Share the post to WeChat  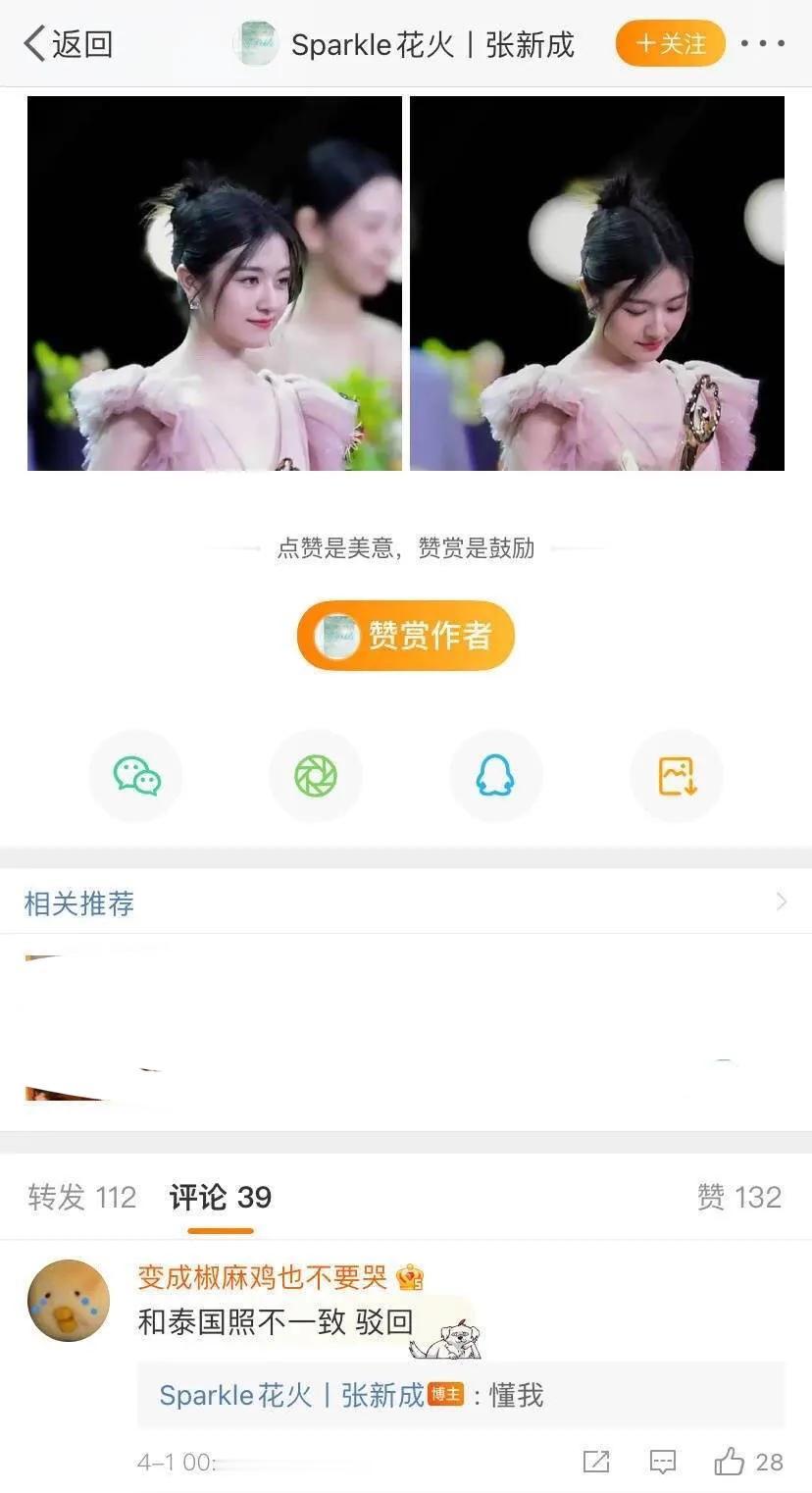(x=136, y=776)
